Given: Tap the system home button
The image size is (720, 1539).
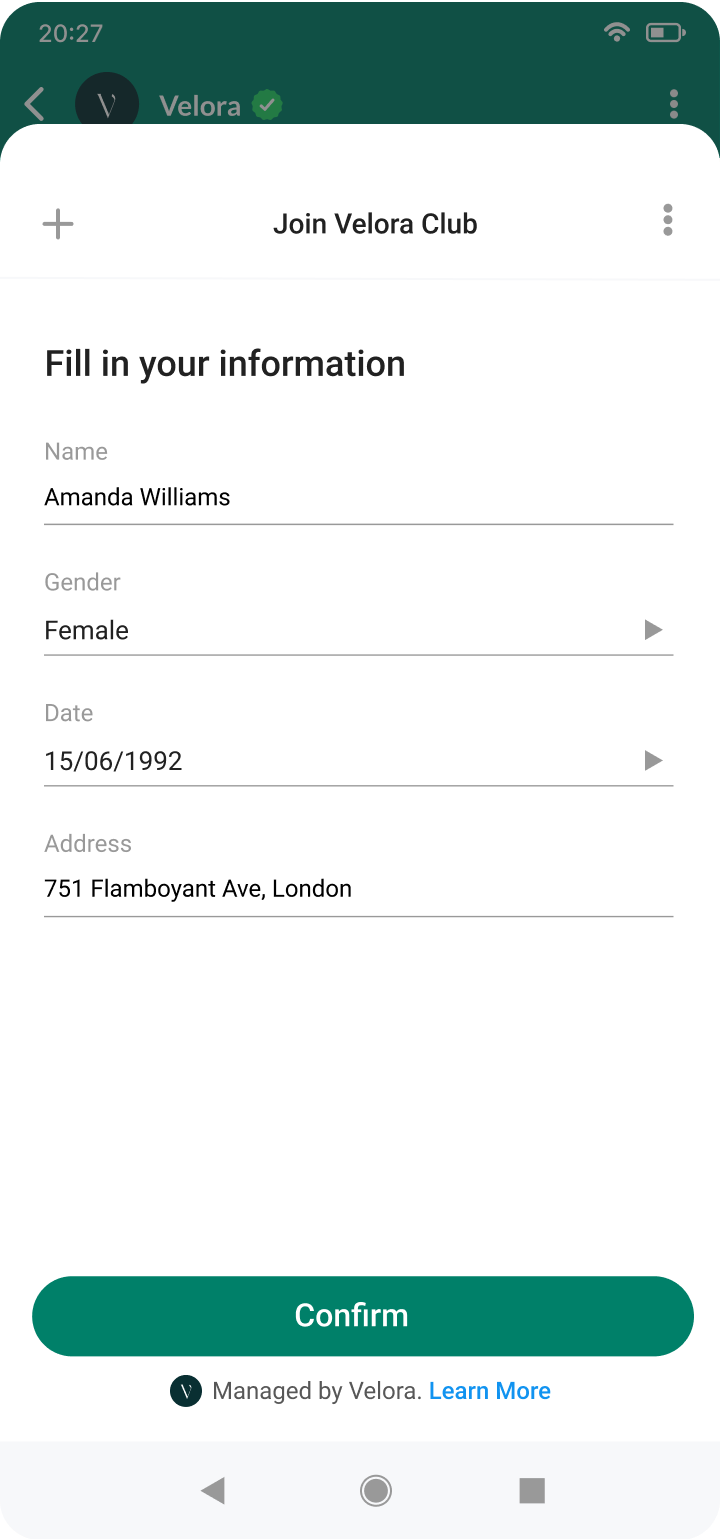Looking at the screenshot, I should 376,1491.
